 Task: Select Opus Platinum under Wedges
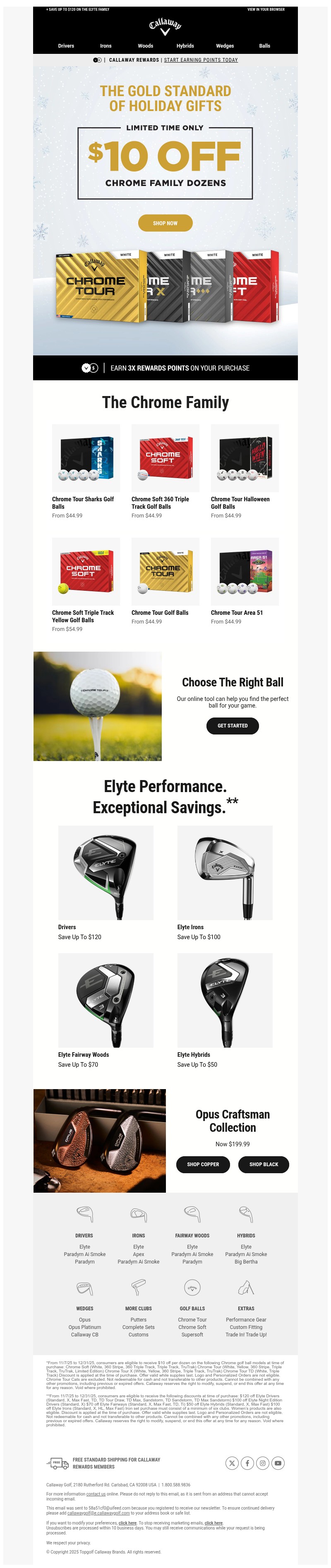[84, 1328]
